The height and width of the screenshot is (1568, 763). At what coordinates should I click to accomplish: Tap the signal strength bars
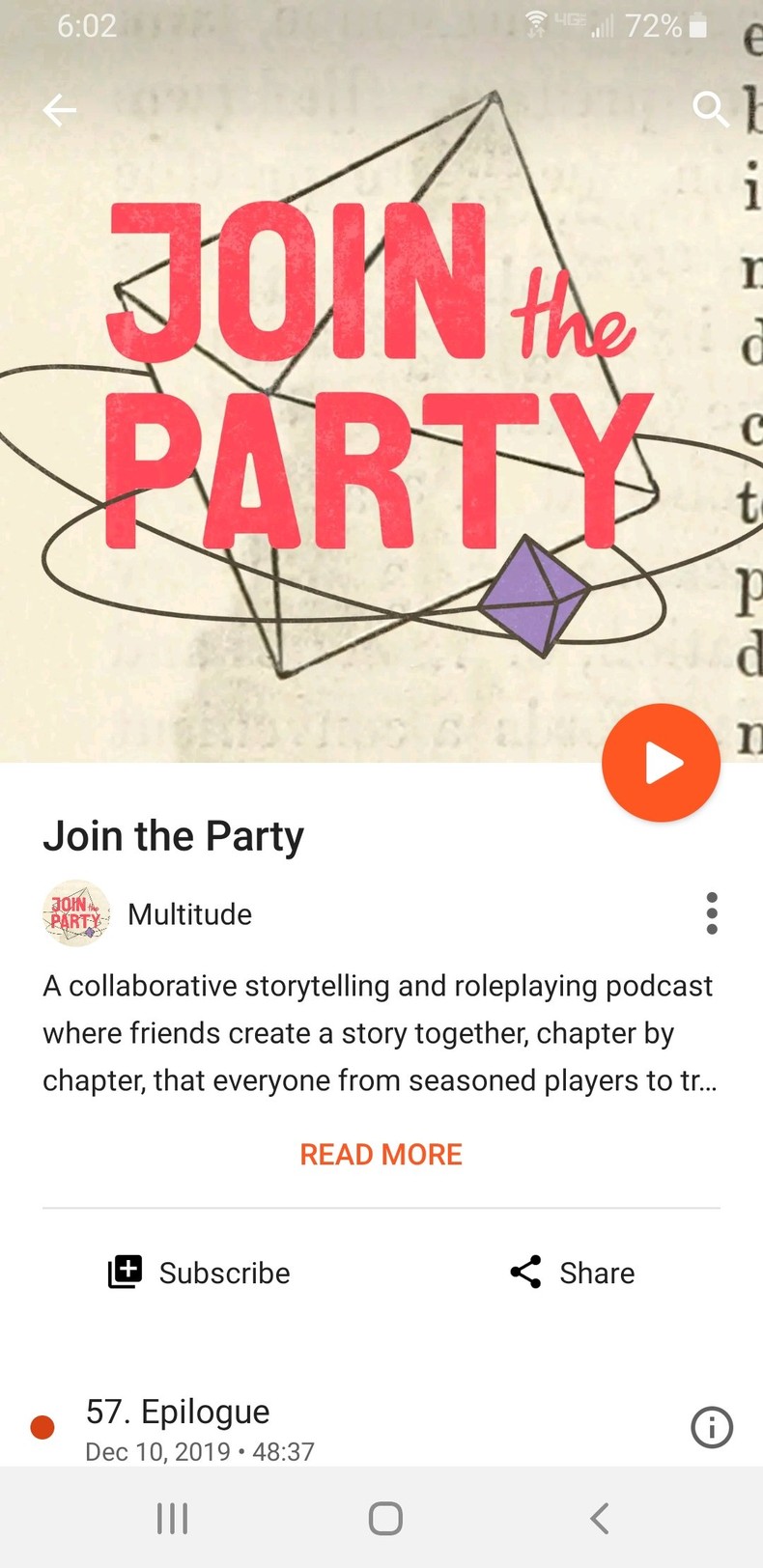[x=601, y=25]
